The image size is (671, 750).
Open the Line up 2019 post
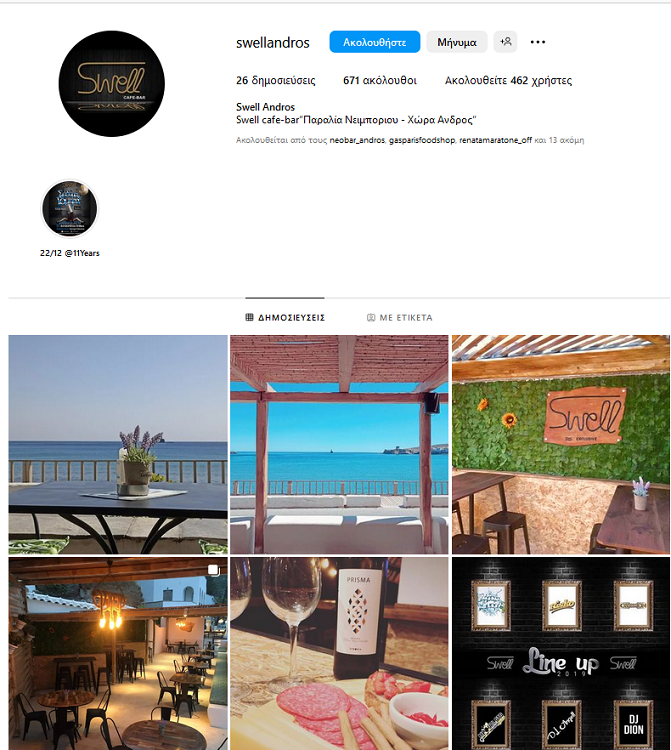point(561,654)
